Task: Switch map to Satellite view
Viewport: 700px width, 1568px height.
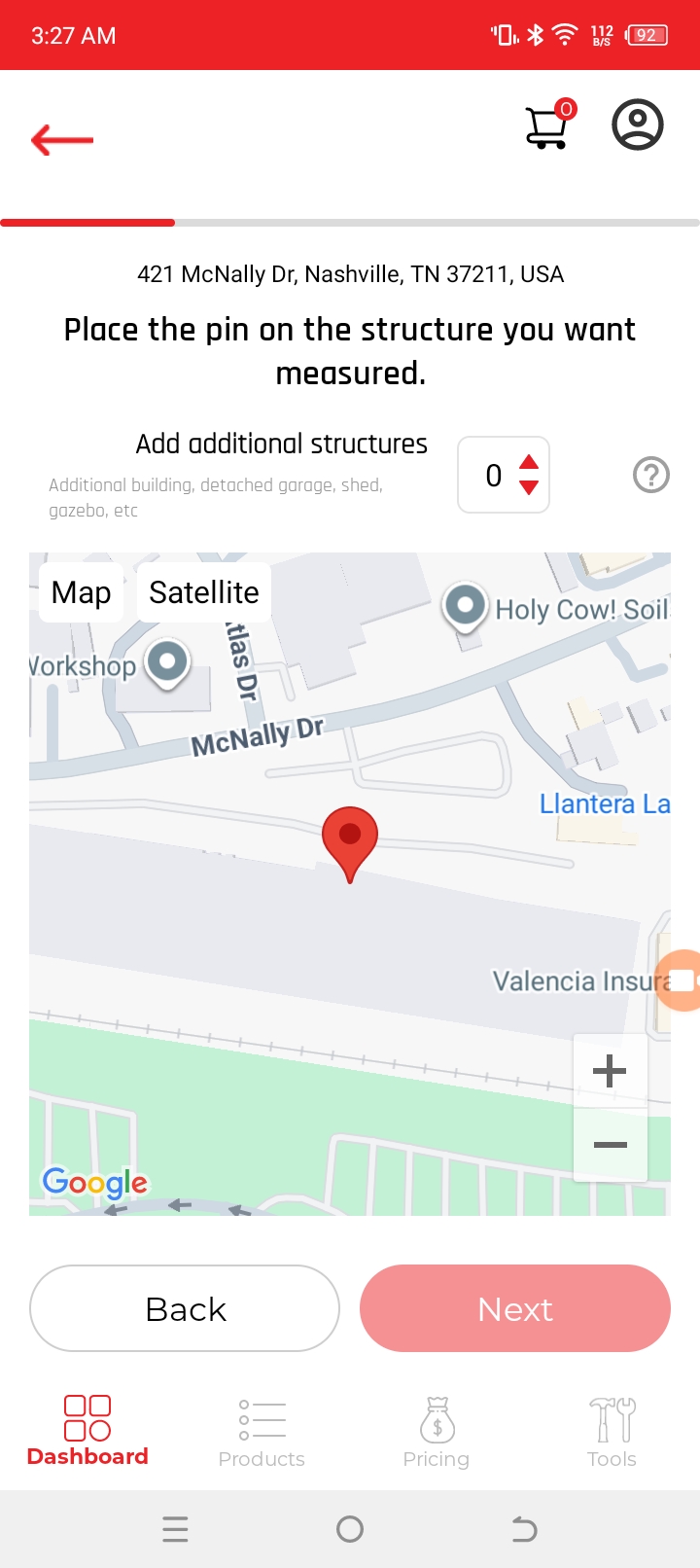Action: click(204, 592)
